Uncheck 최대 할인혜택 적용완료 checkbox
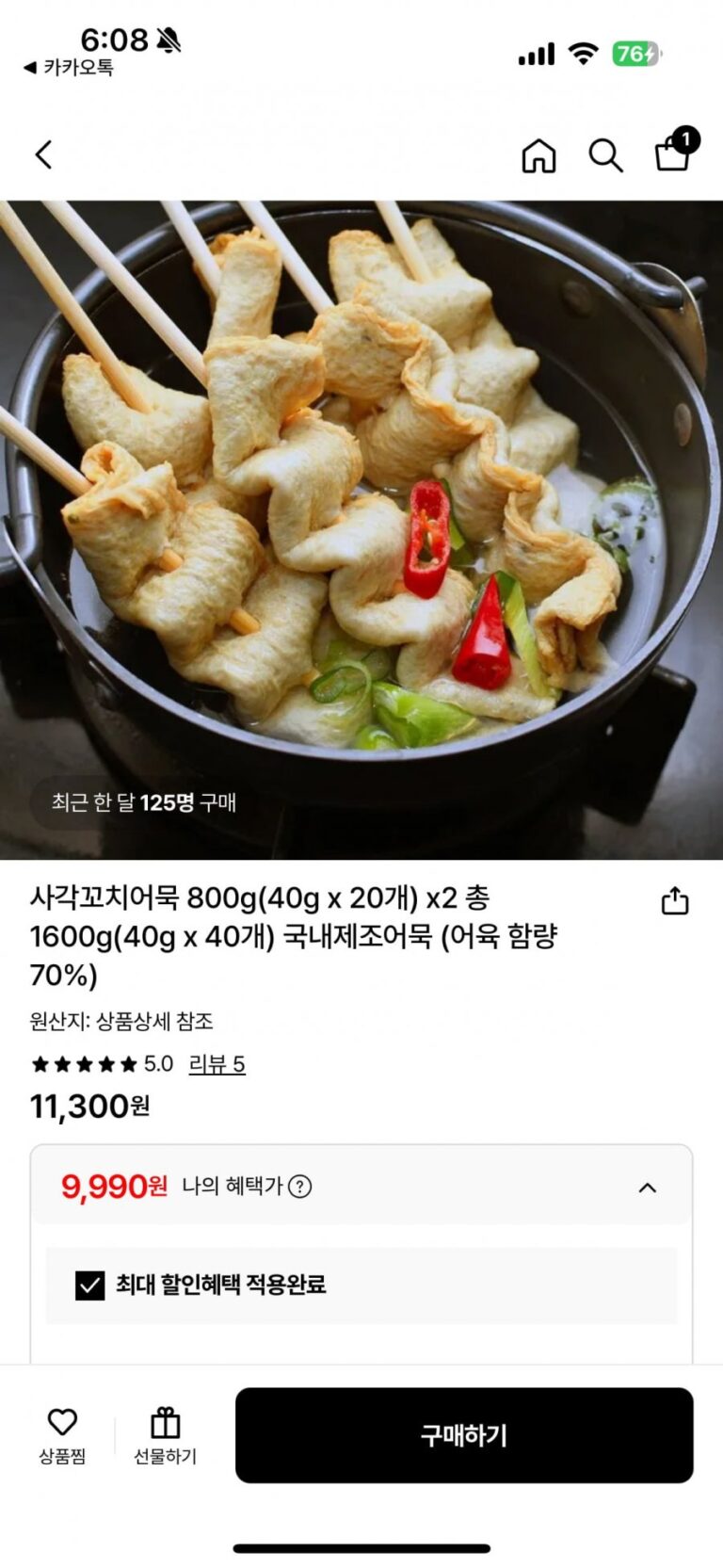Screen dimensions: 723x1568 (90, 1285)
